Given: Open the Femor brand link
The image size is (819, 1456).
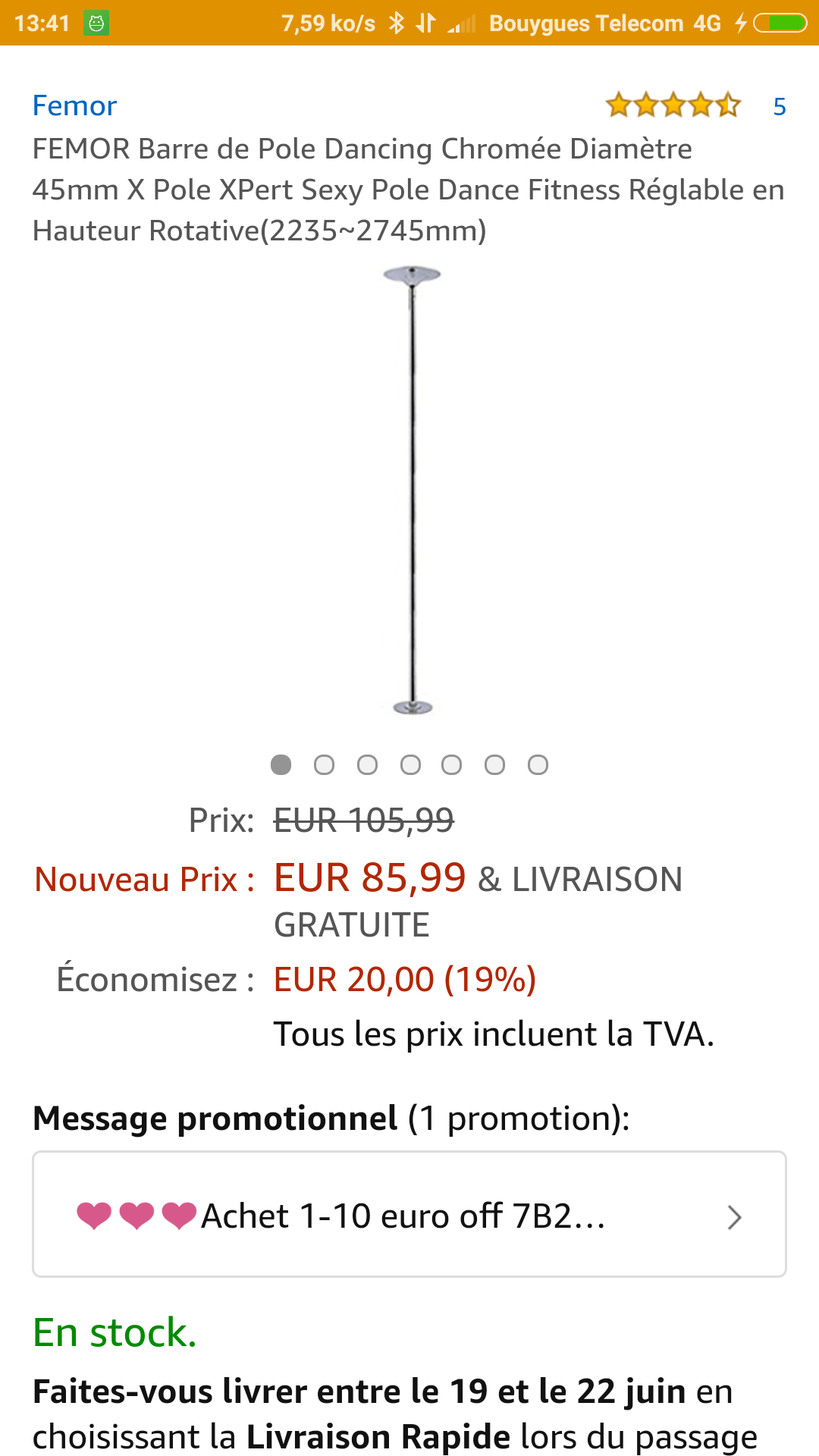Looking at the screenshot, I should 74,106.
